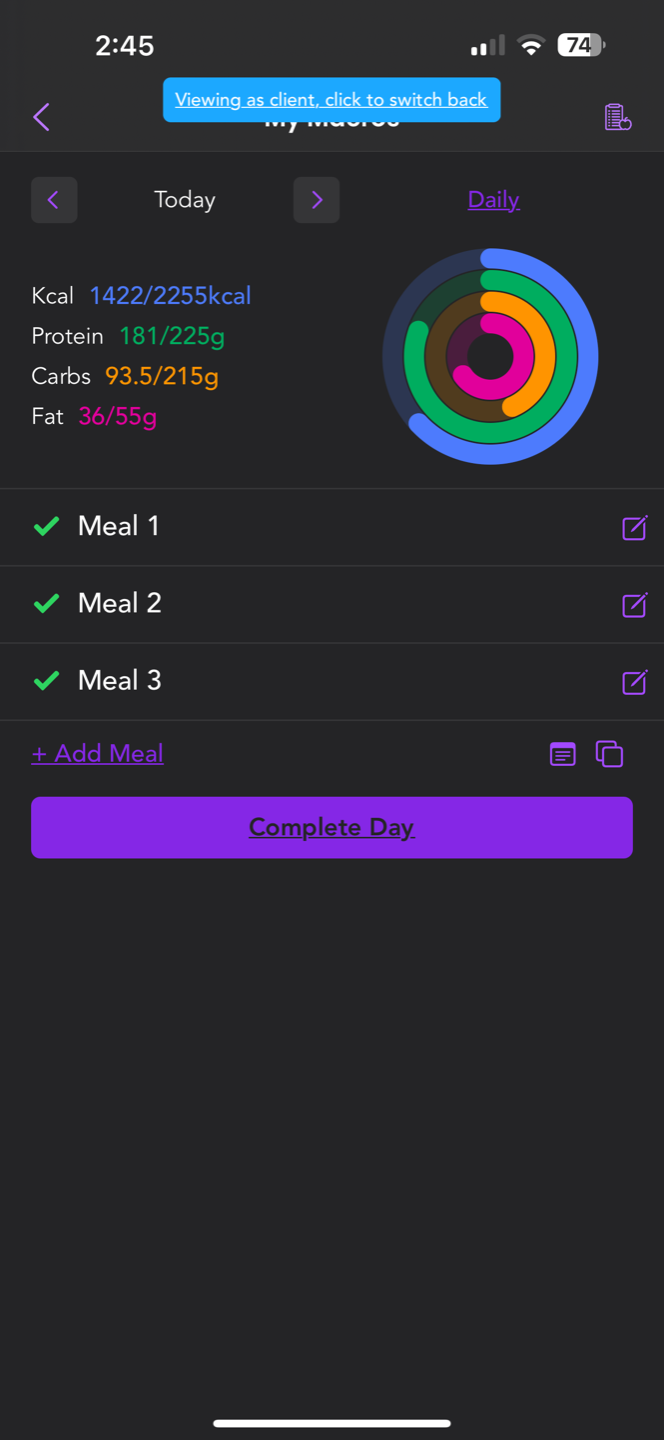664x1440 pixels.
Task: Copy meals with the duplicate icon
Action: click(609, 754)
